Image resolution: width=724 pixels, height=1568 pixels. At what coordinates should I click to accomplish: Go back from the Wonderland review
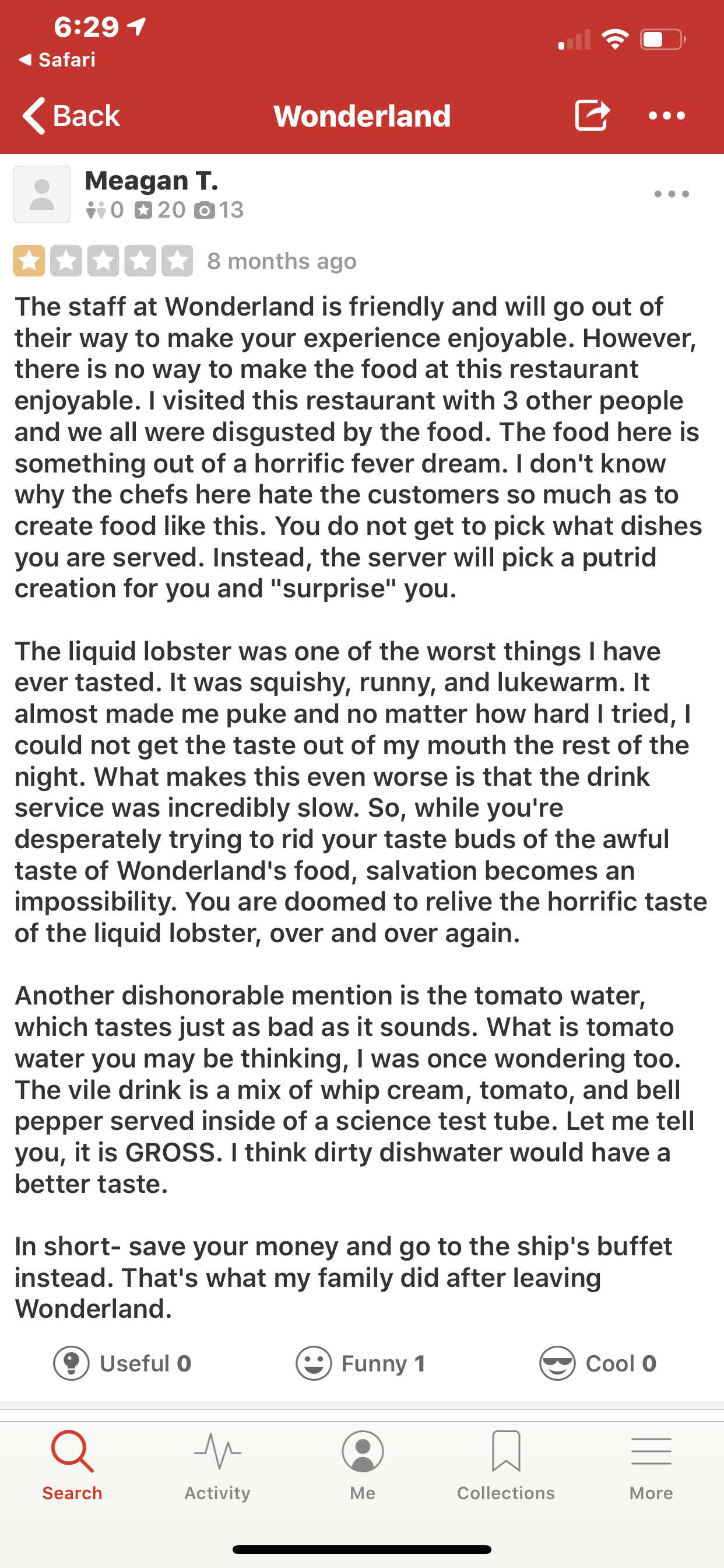point(71,116)
